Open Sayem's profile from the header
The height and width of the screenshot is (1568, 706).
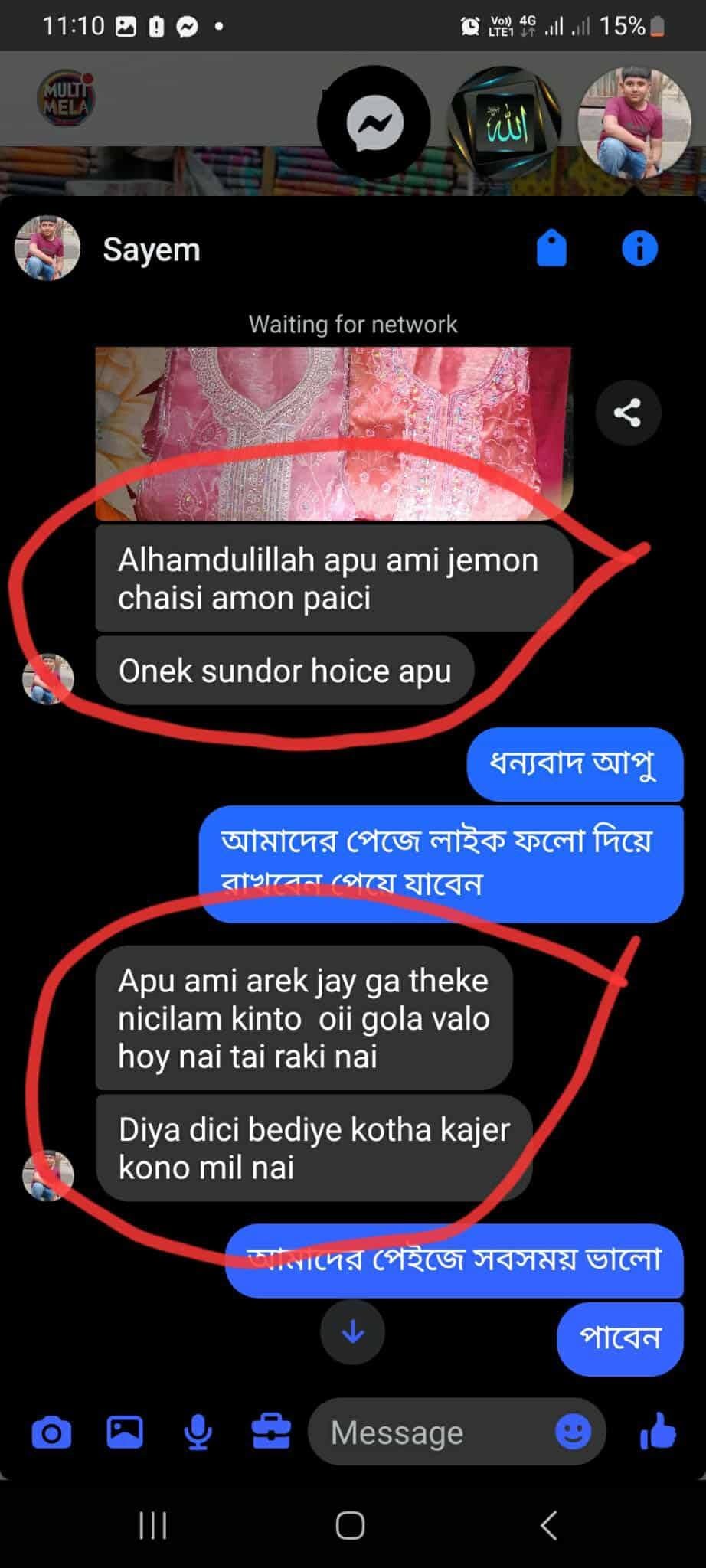(151, 250)
